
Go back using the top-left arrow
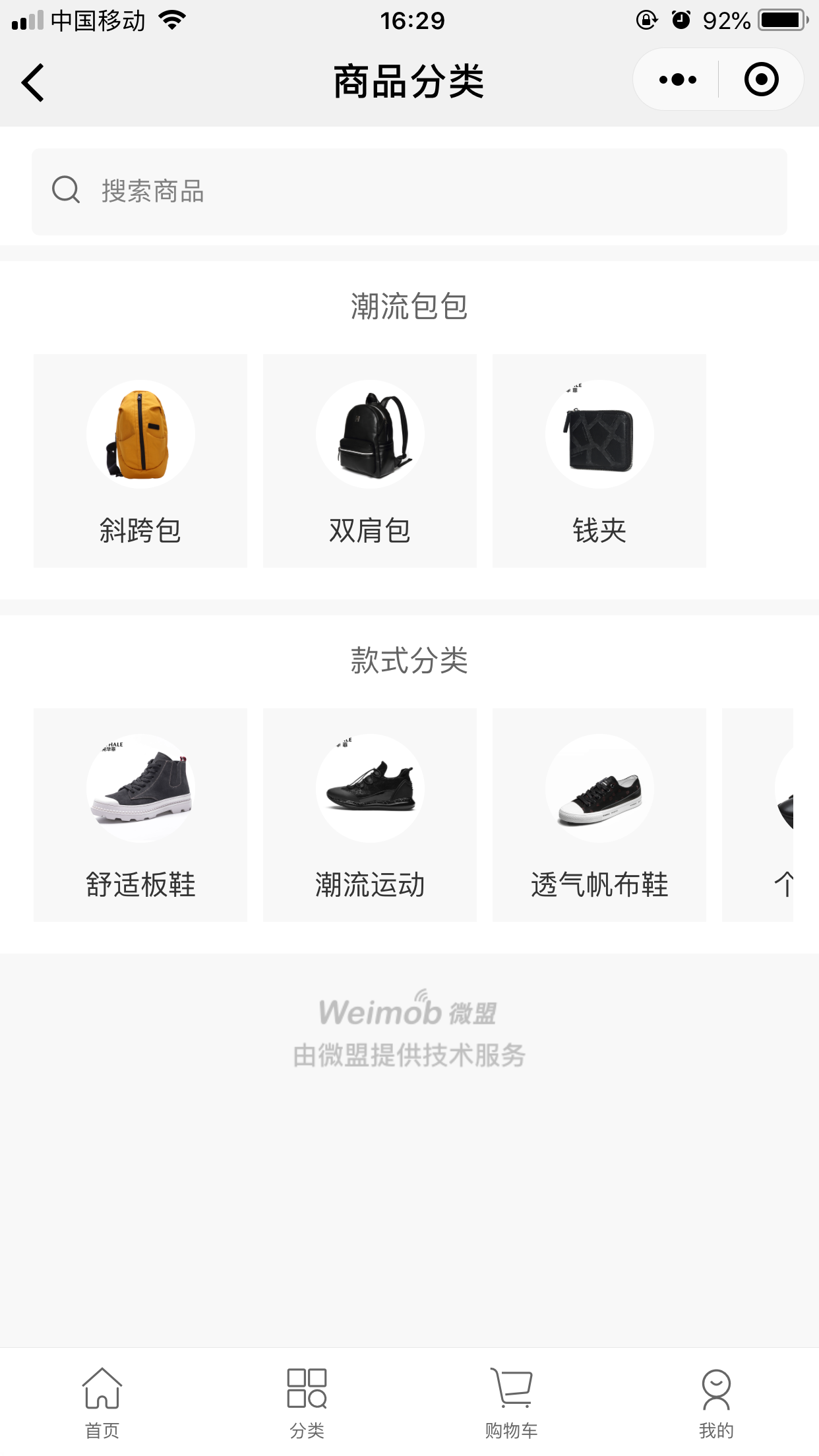[33, 82]
